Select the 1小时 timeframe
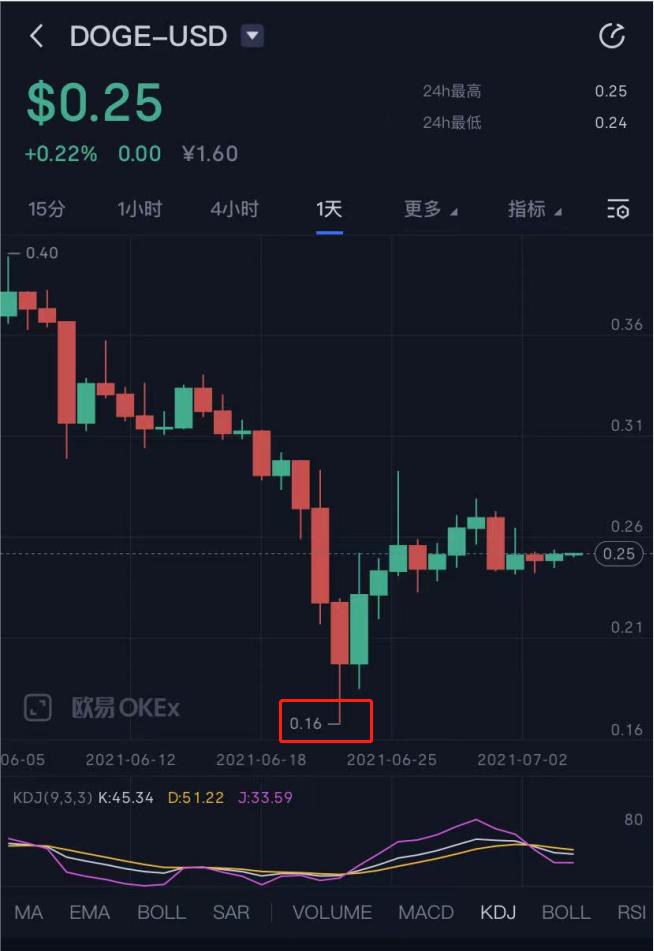This screenshot has height=951, width=654. pyautogui.click(x=139, y=209)
